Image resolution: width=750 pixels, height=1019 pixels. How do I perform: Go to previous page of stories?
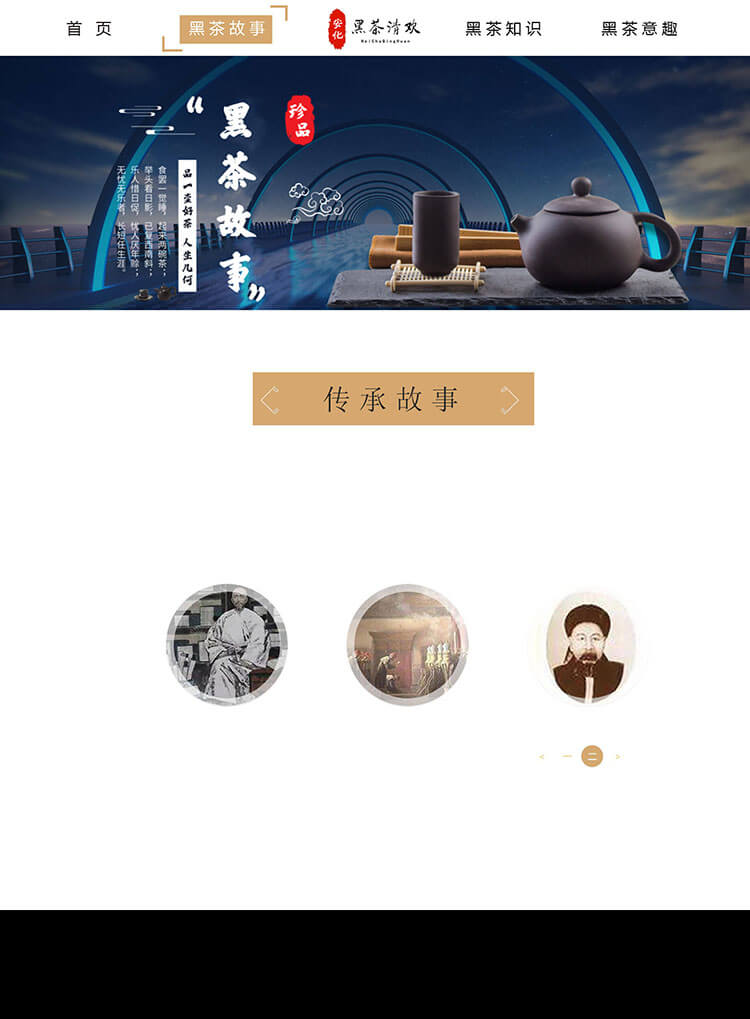[541, 757]
